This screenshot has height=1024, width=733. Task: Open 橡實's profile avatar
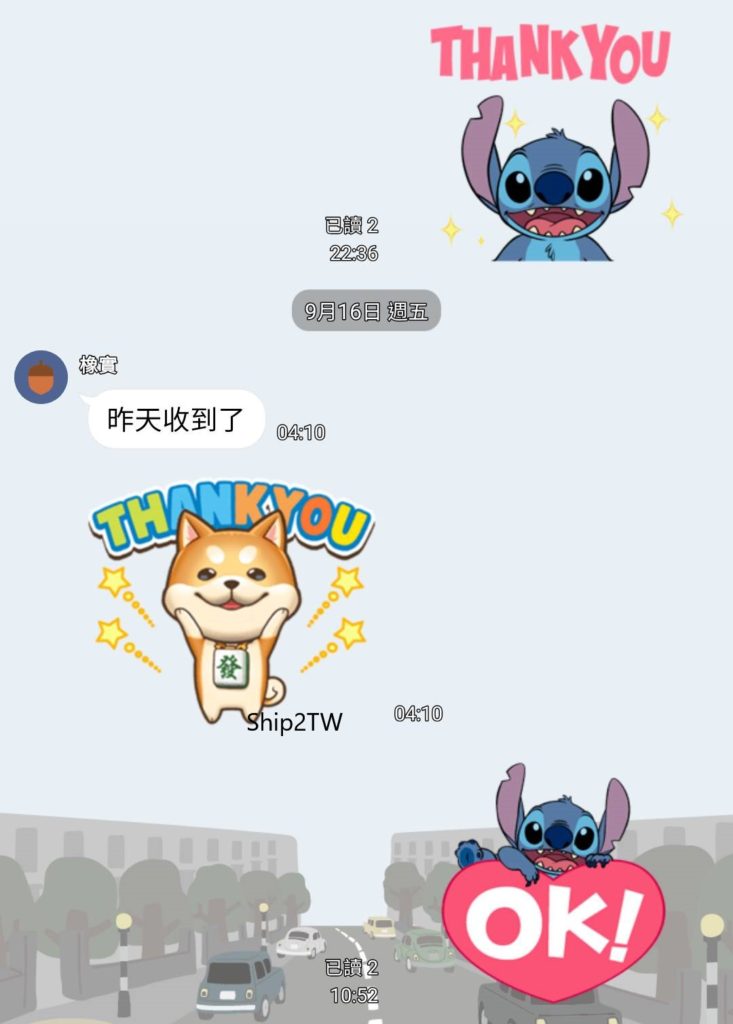point(41,377)
